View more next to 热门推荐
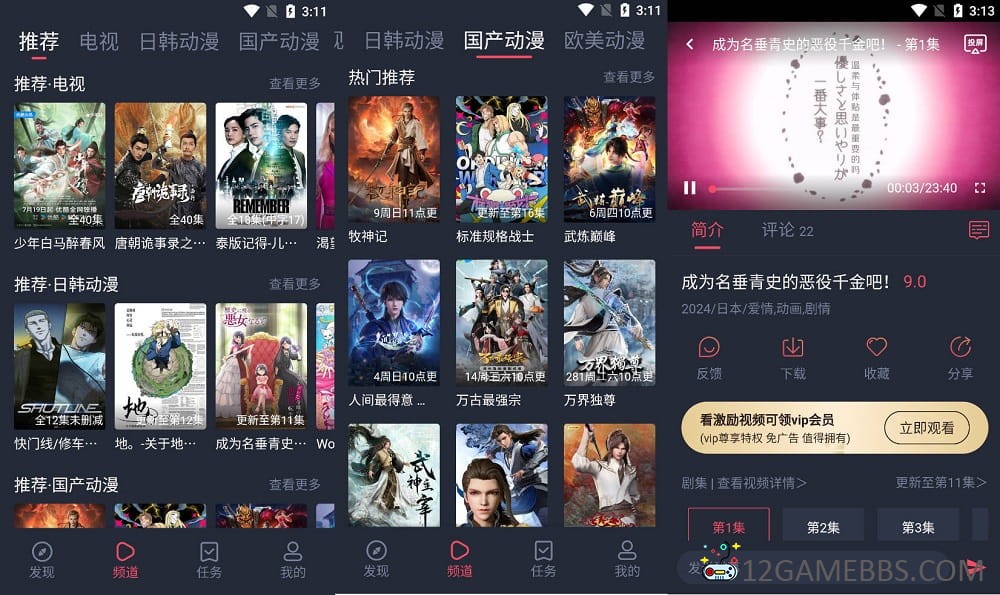The image size is (1000, 595). coord(629,77)
